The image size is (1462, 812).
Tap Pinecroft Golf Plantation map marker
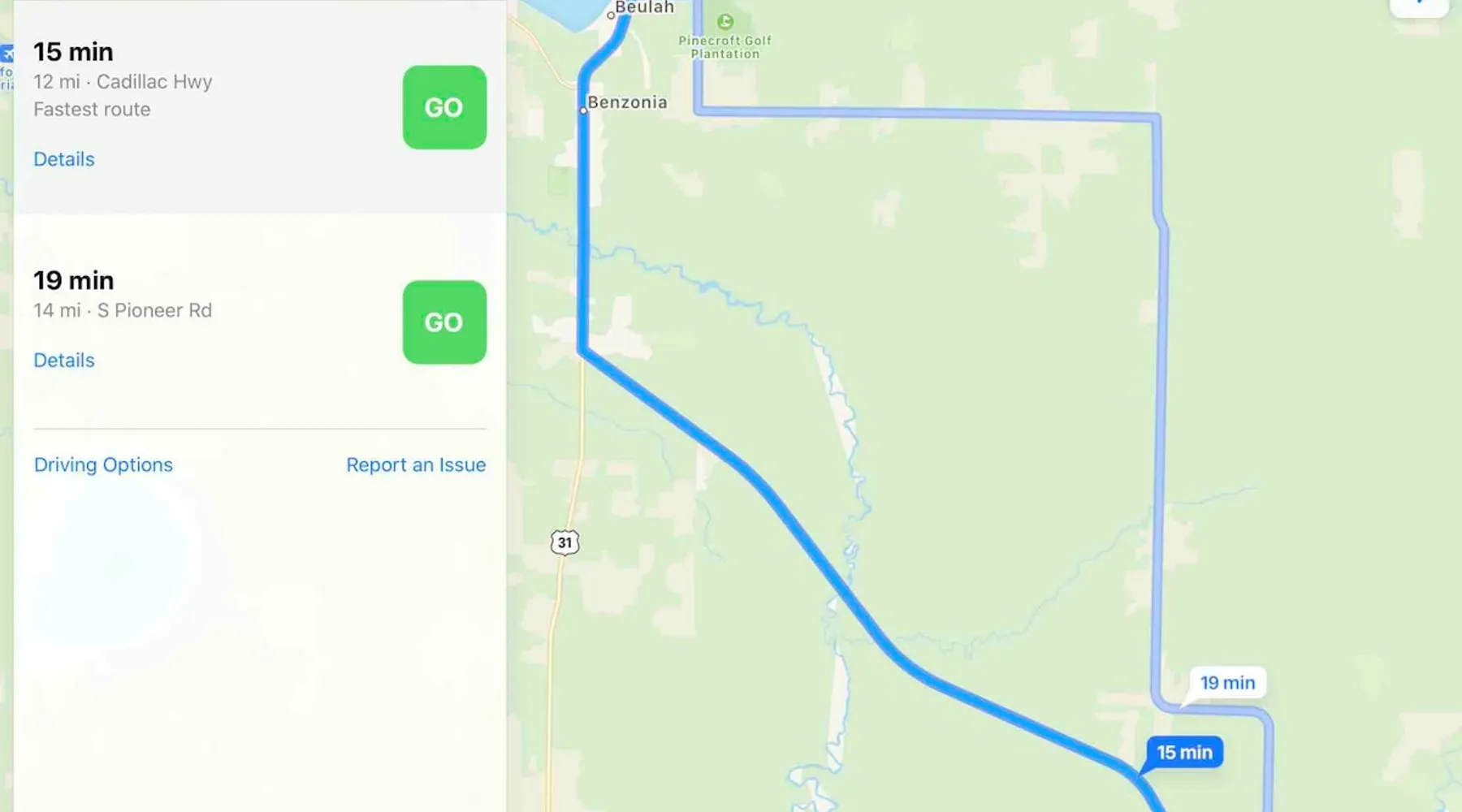tap(725, 22)
